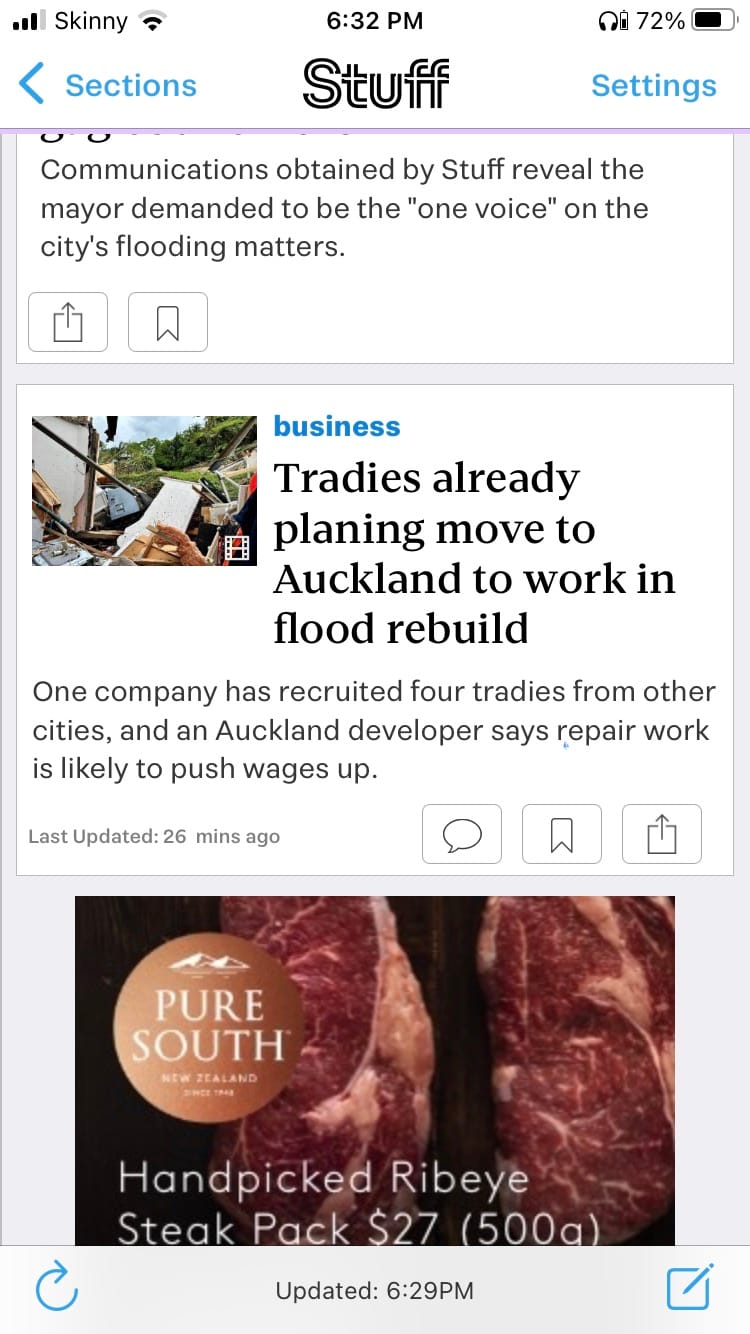Open the Pure South ribeye steak ad
The width and height of the screenshot is (750, 1334).
coord(375,1070)
